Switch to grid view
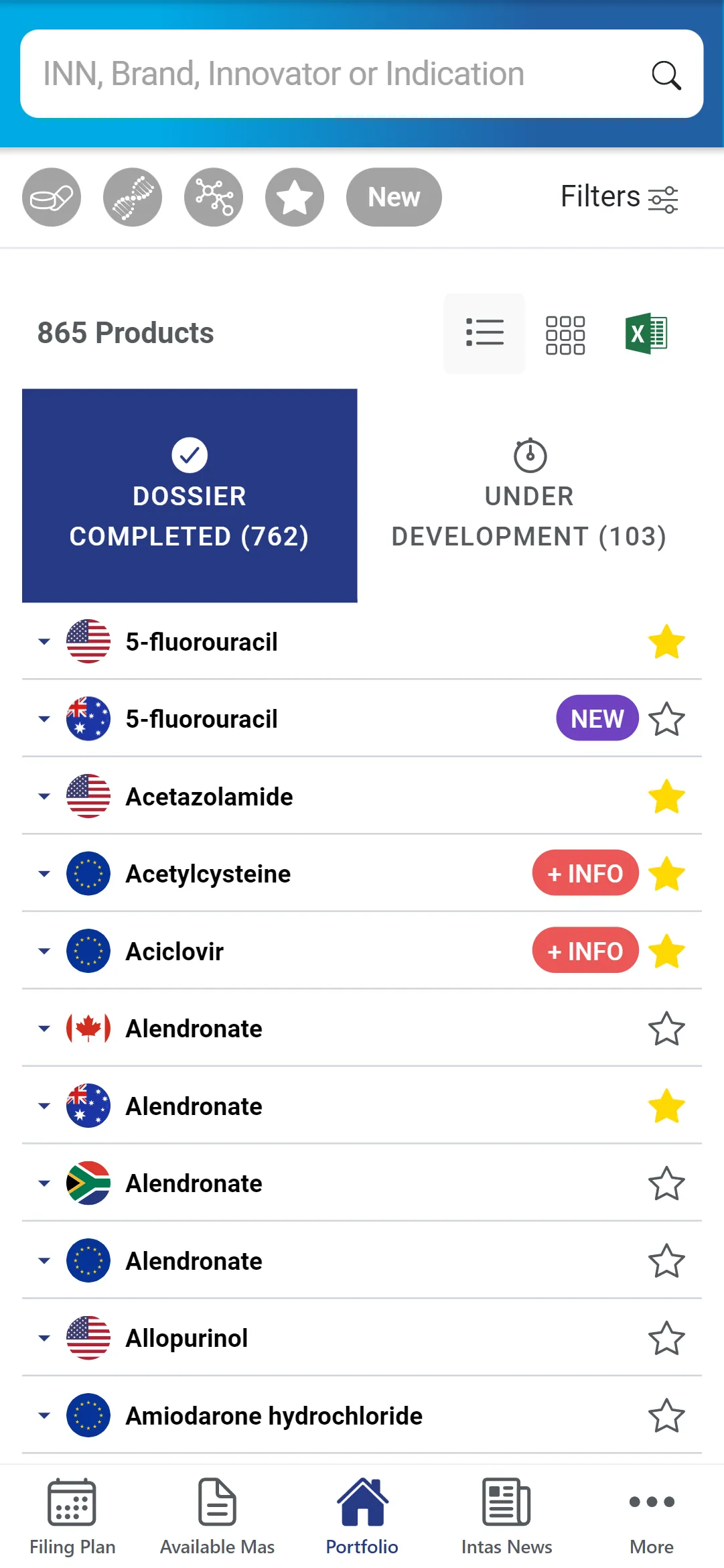724x1568 pixels. tap(565, 334)
